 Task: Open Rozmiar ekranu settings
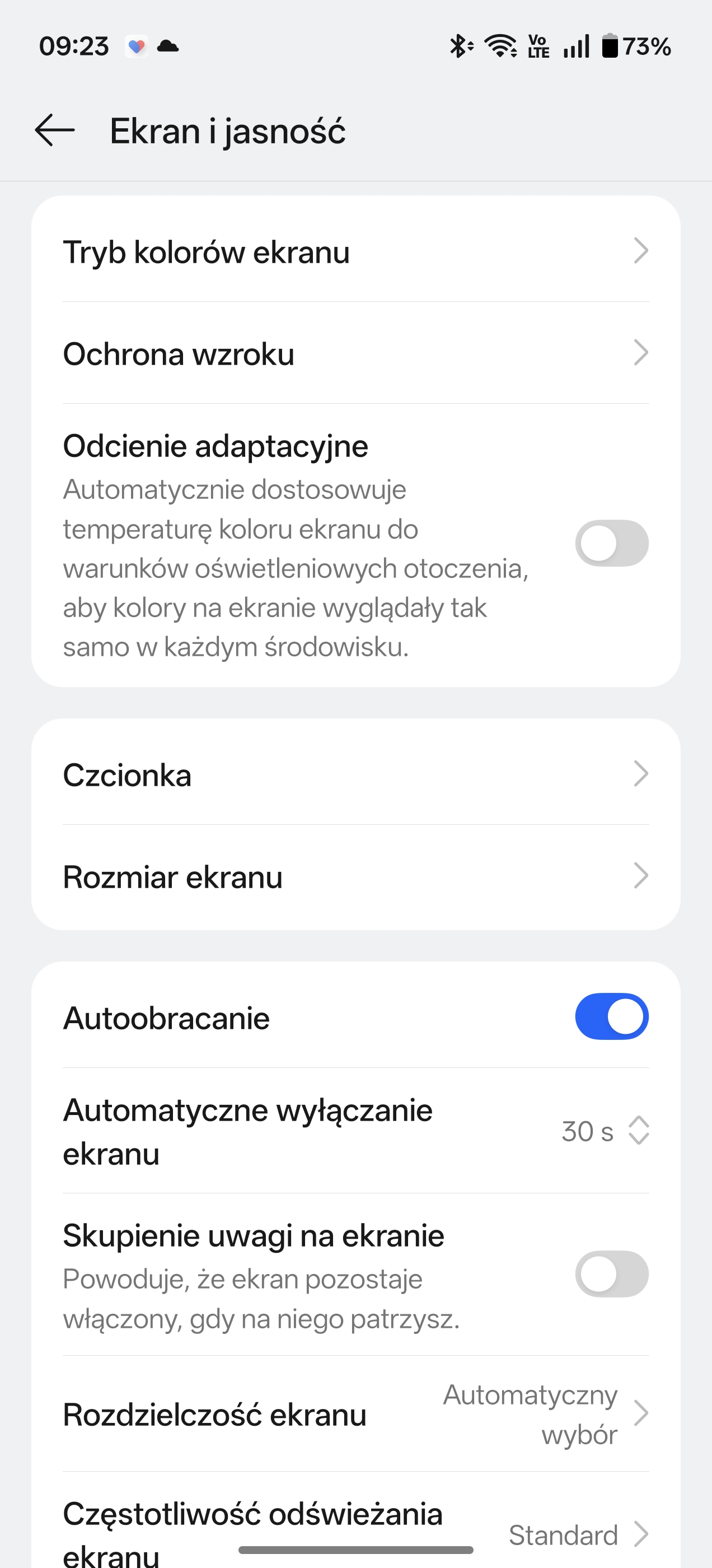[x=355, y=876]
